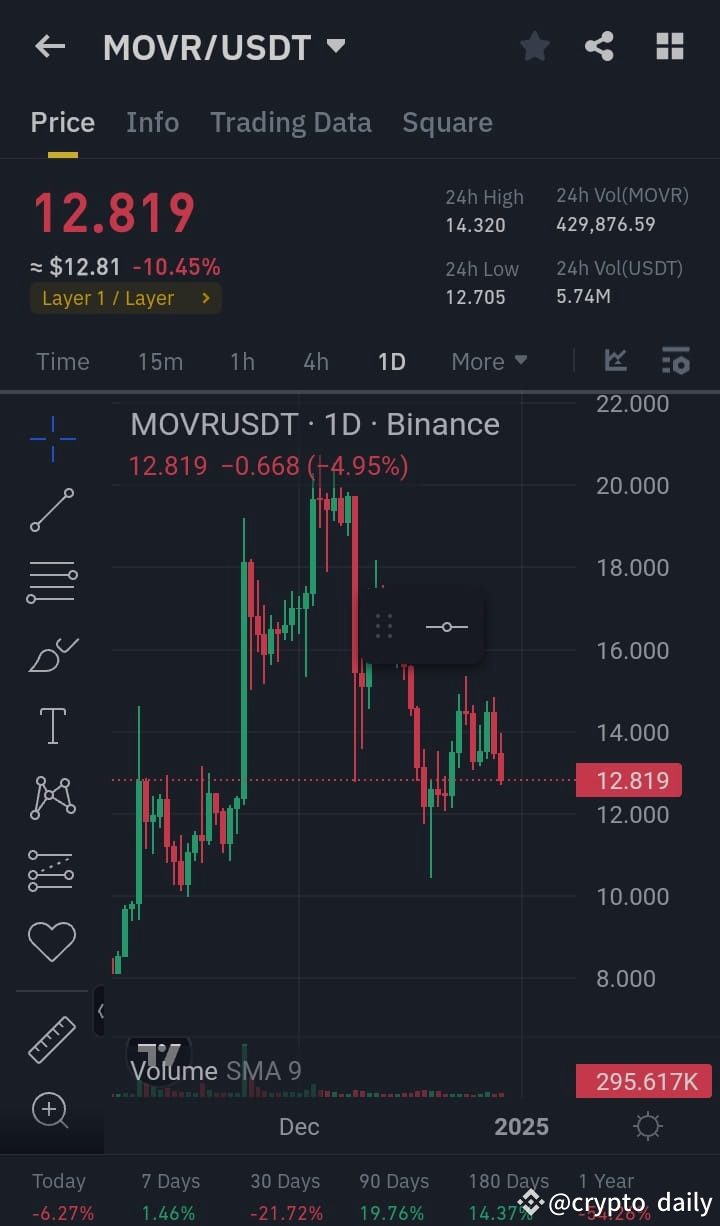Select the XABCD pattern tool
Viewport: 720px width, 1226px height.
52,796
